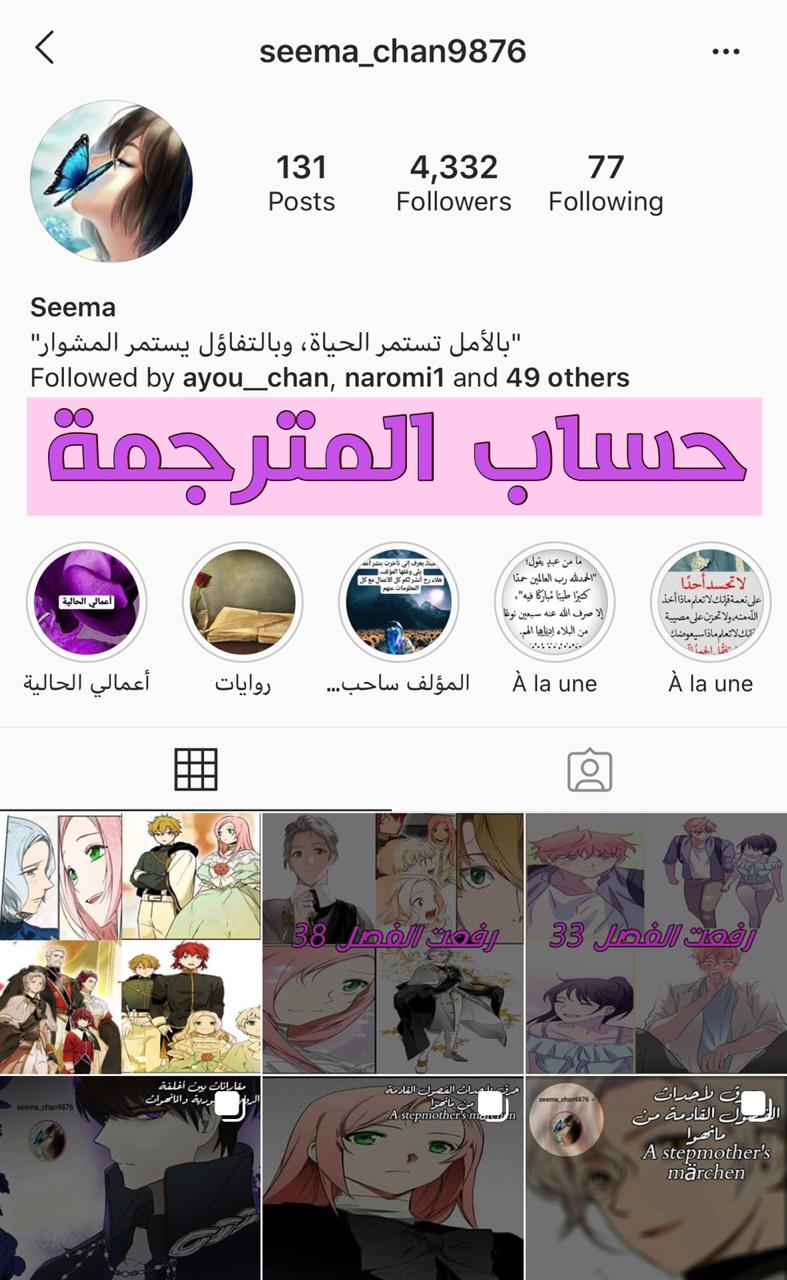Open the المؤلف ساحب story highlight
Image resolution: width=787 pixels, height=1280 pixels.
(x=398, y=603)
